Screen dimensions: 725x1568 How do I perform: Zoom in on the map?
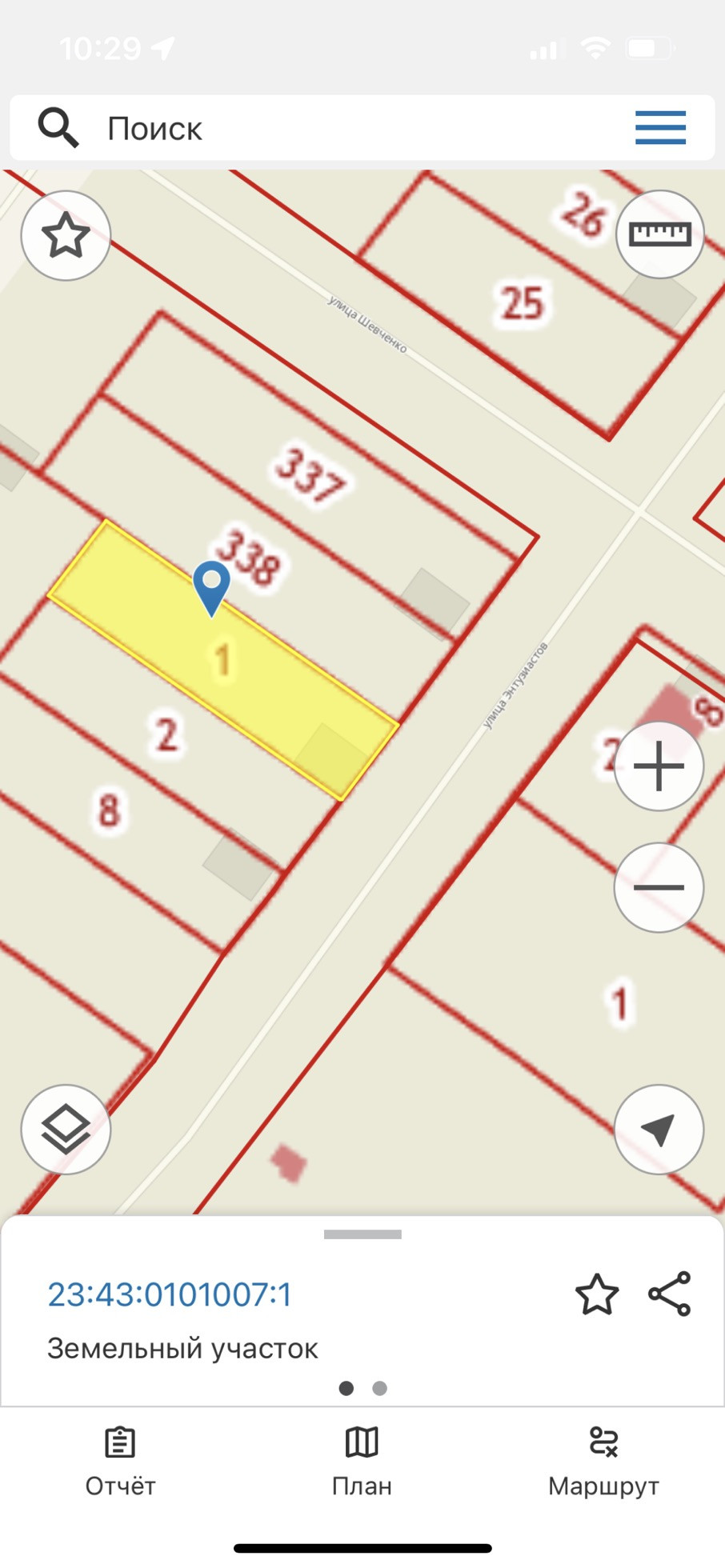pos(659,766)
